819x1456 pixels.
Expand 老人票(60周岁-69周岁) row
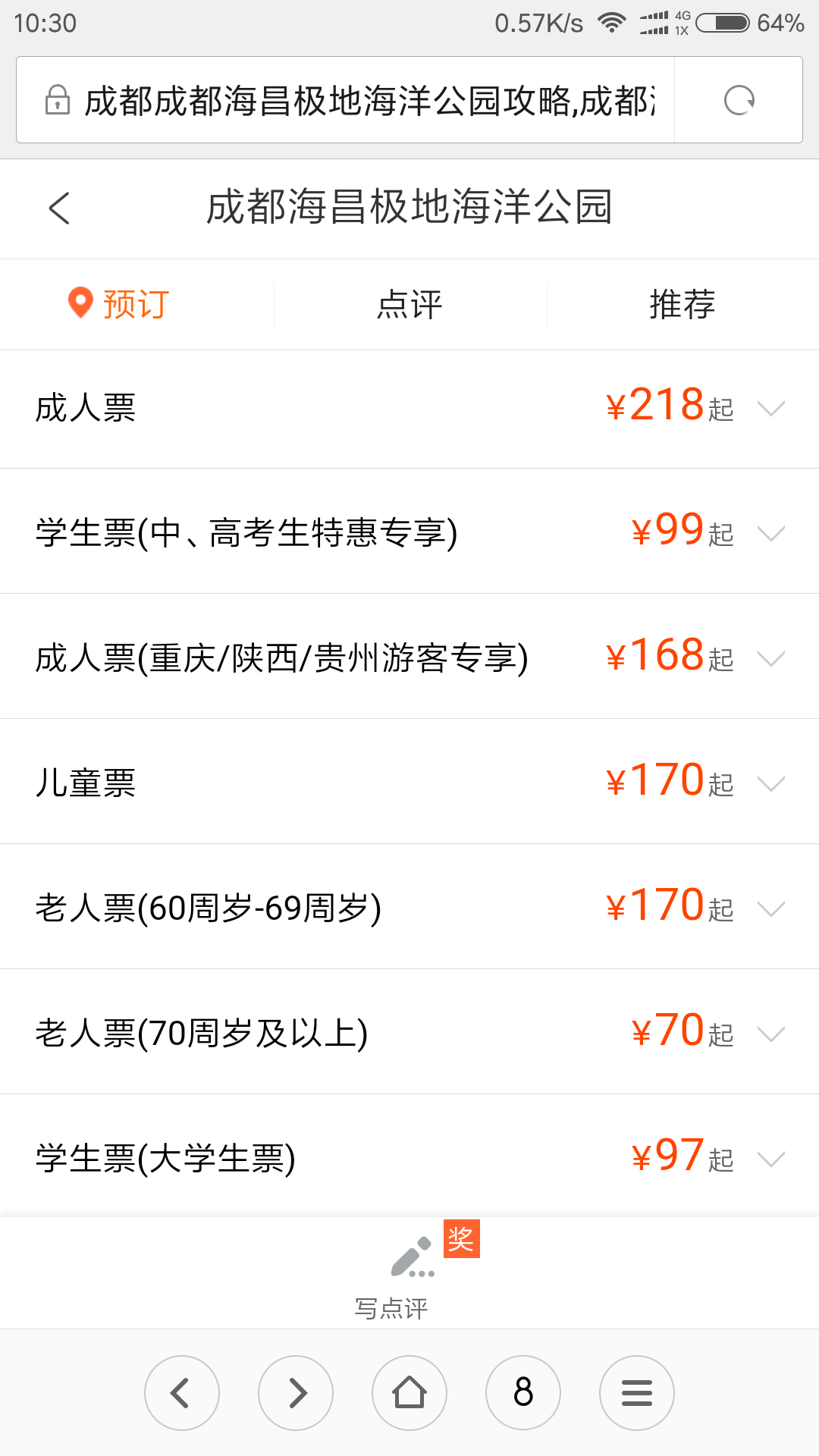(409, 907)
